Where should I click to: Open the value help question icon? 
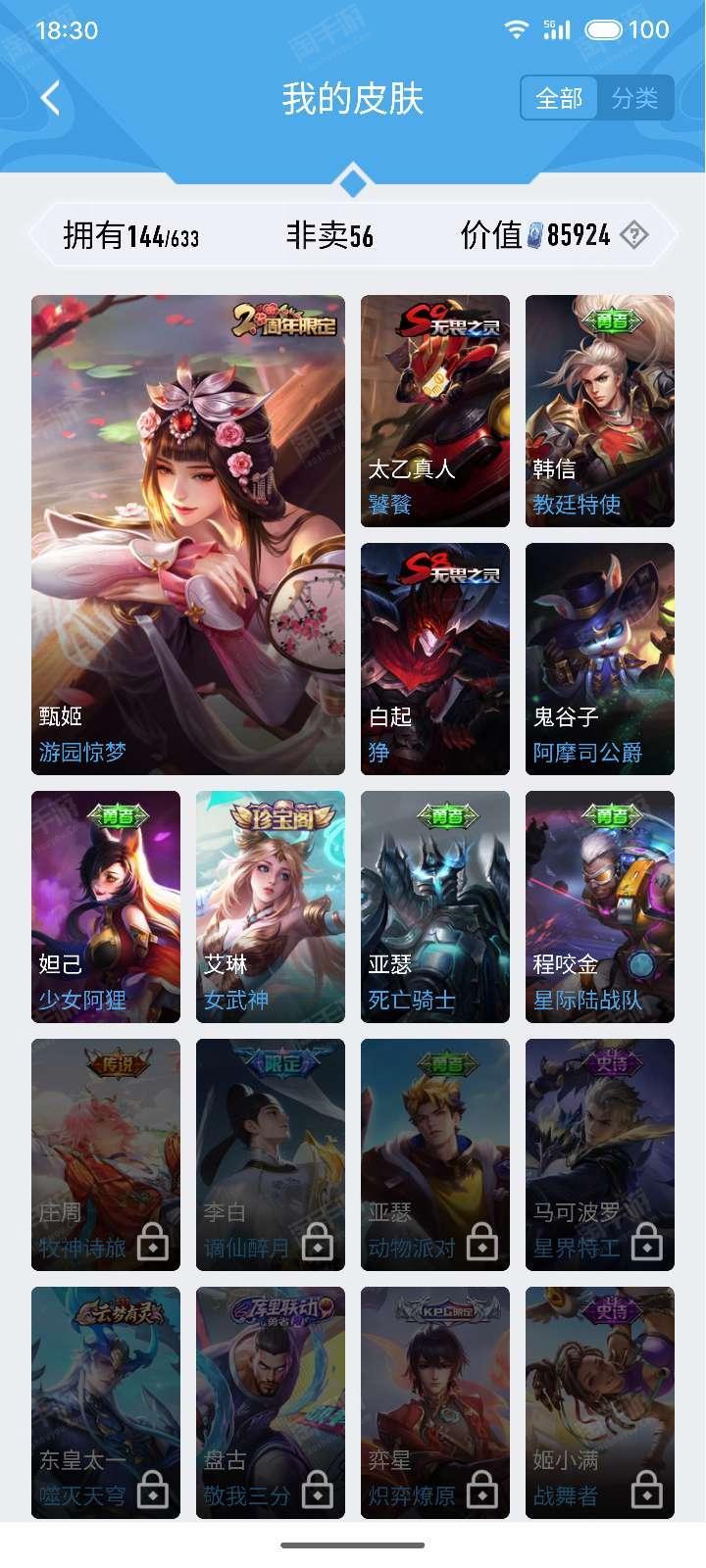click(635, 235)
